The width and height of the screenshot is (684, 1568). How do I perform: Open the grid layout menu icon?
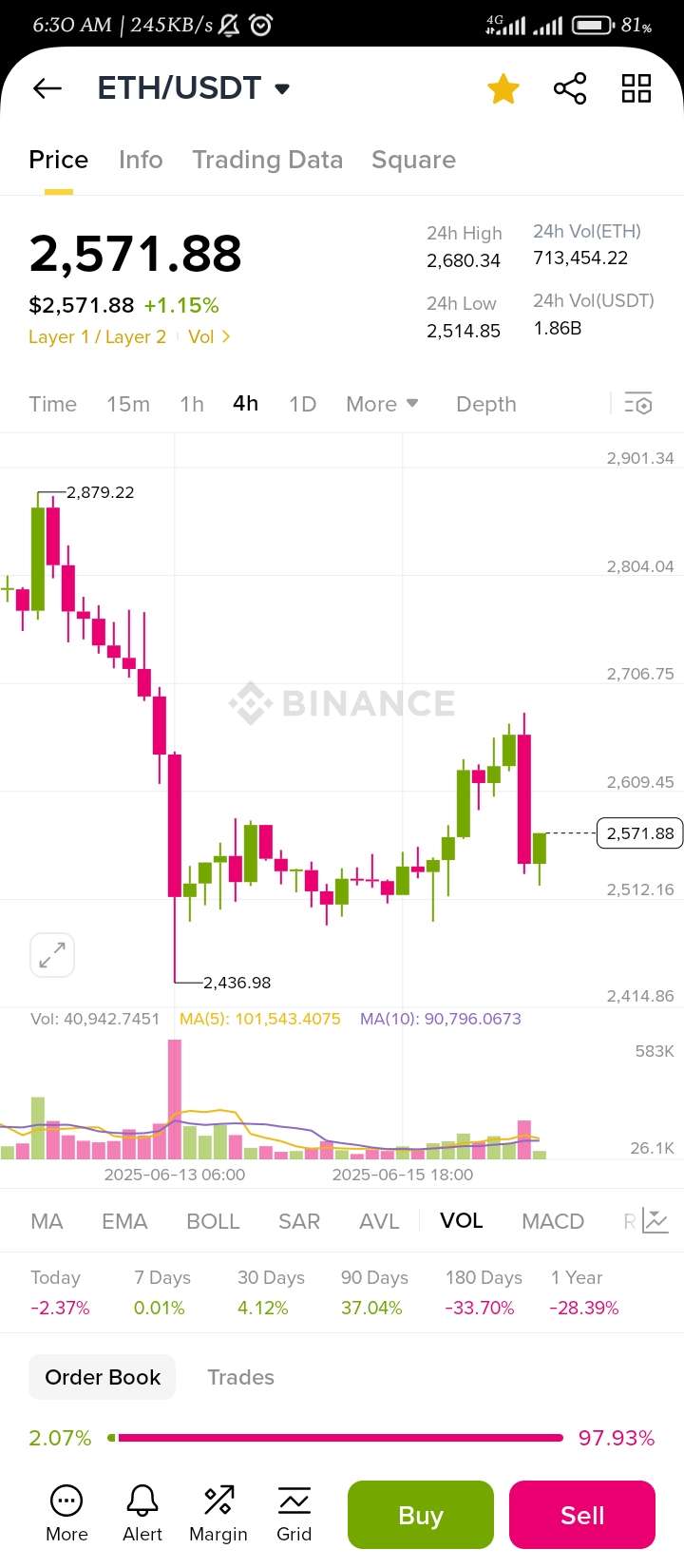point(636,89)
